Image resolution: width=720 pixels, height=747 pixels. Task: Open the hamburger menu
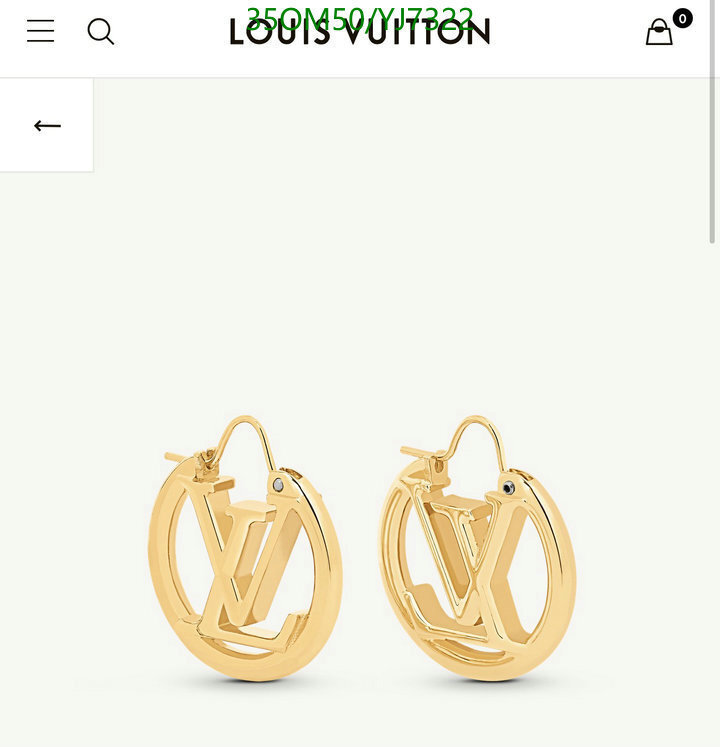click(x=41, y=31)
